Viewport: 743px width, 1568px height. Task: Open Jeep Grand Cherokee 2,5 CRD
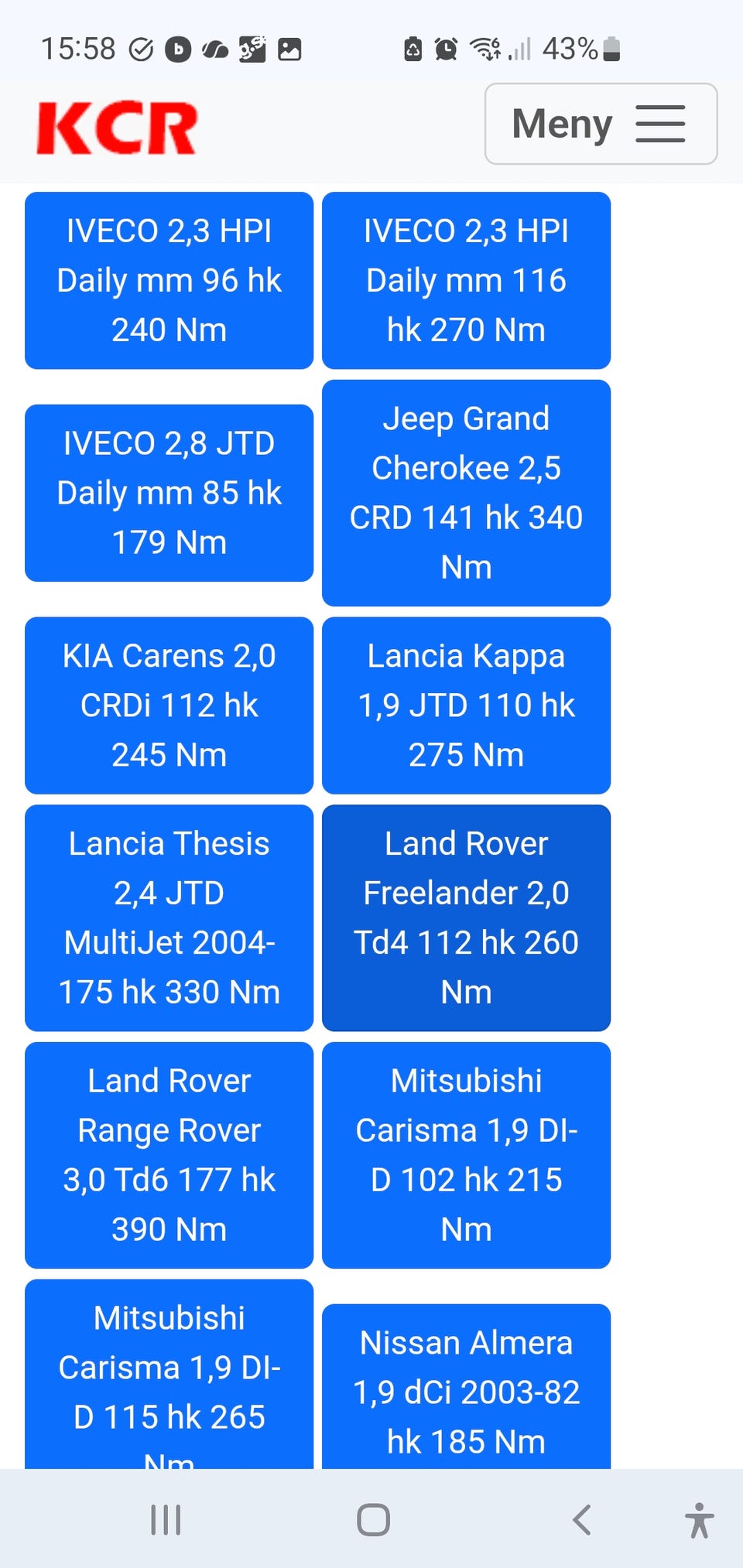click(x=466, y=493)
